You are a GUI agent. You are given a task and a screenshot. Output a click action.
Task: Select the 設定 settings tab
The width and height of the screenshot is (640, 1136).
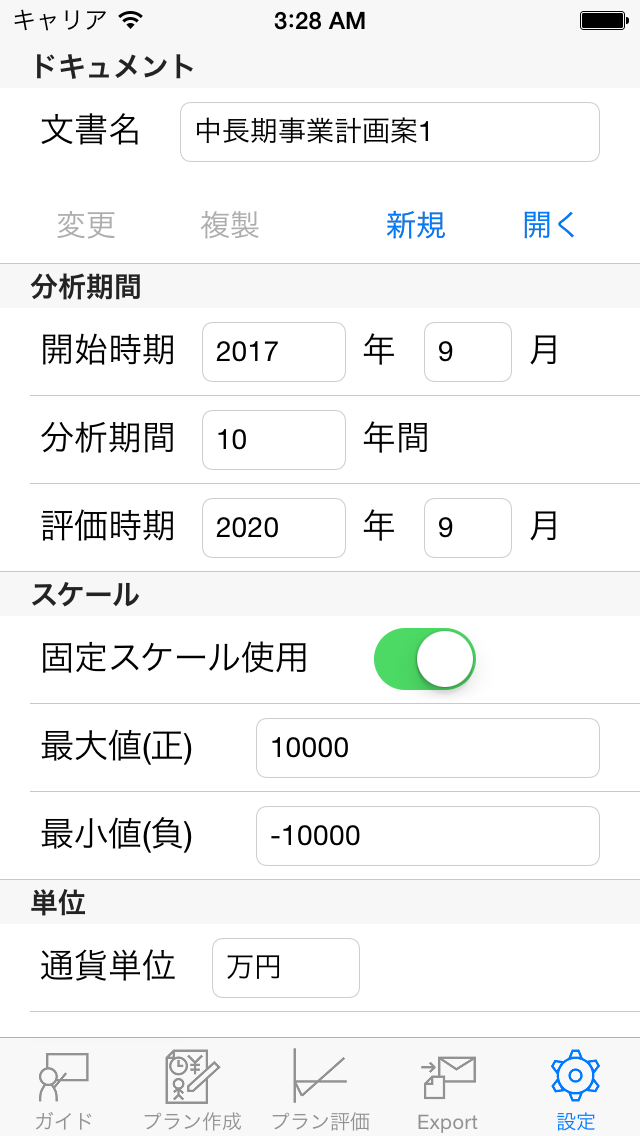576,1089
